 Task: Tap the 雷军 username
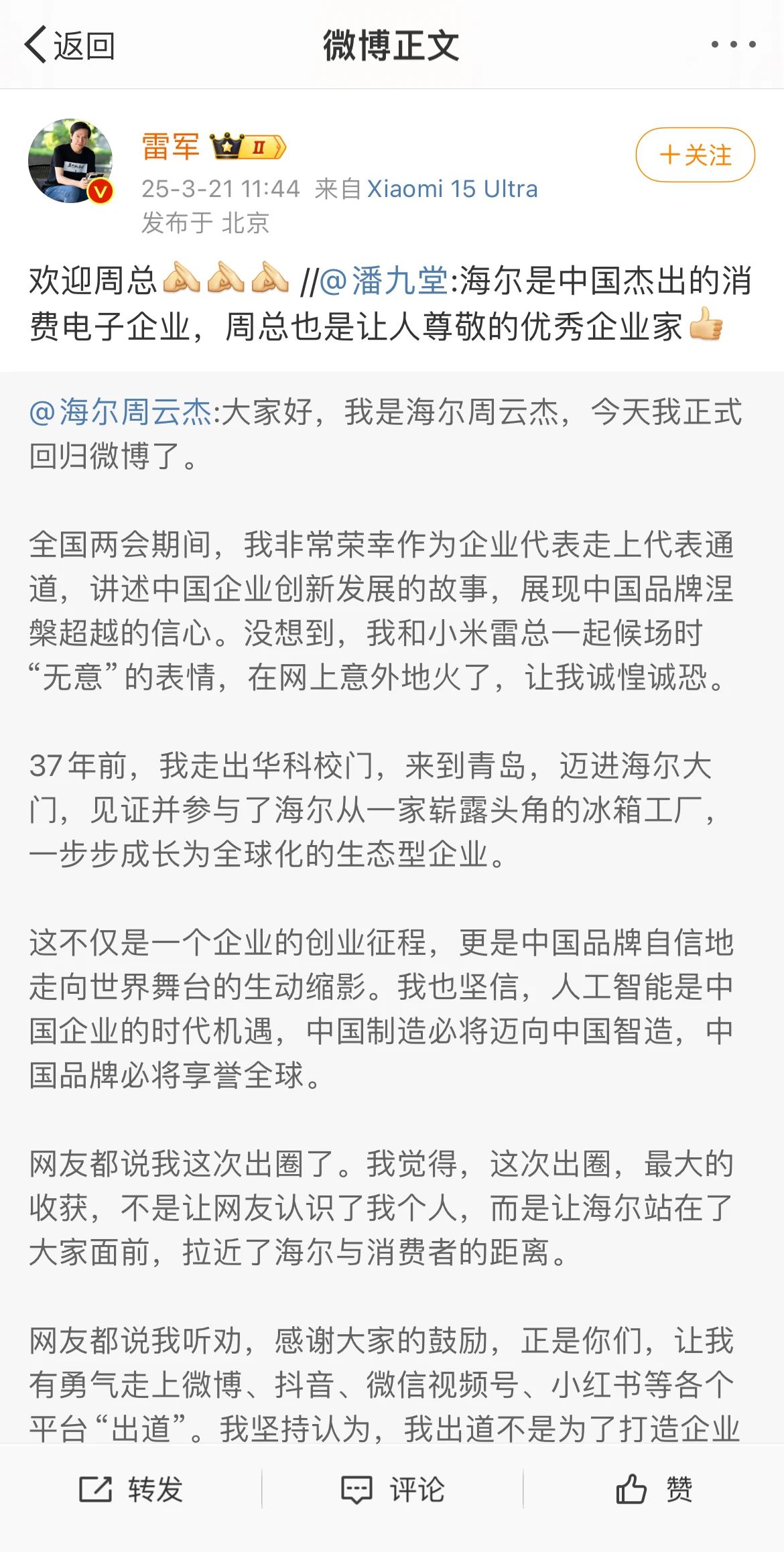point(171,146)
